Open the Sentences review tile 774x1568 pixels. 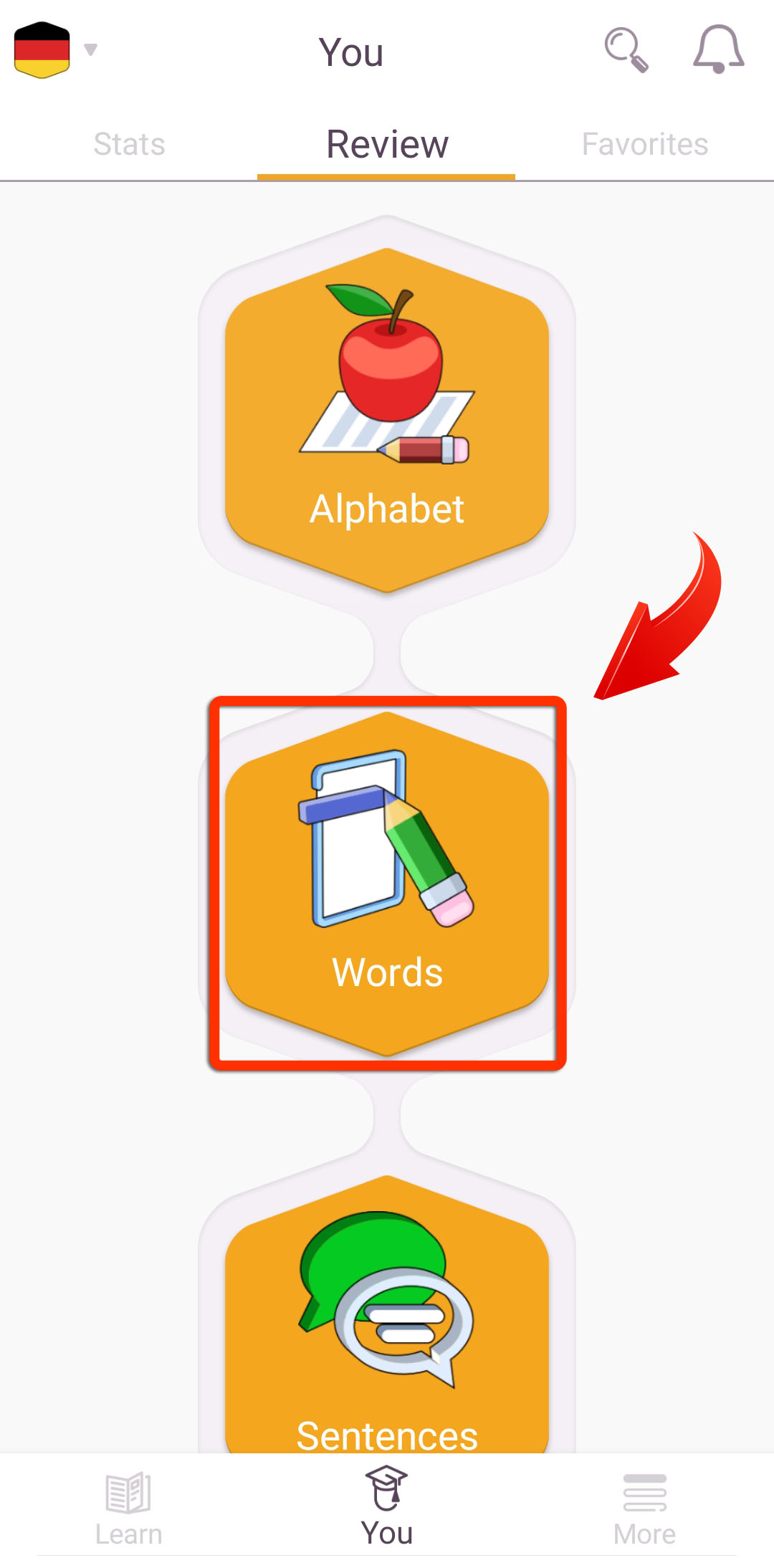[x=387, y=1314]
